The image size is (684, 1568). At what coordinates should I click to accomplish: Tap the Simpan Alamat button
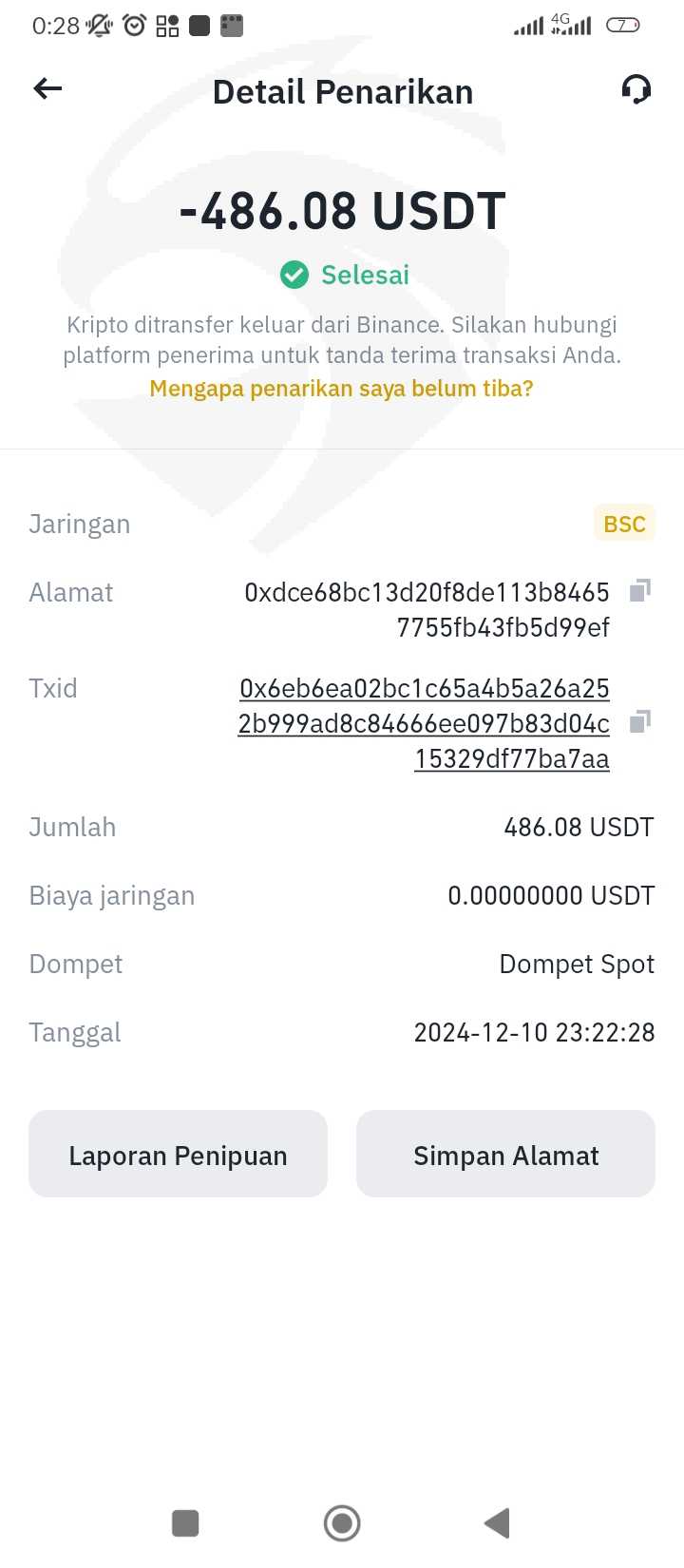tap(505, 1155)
